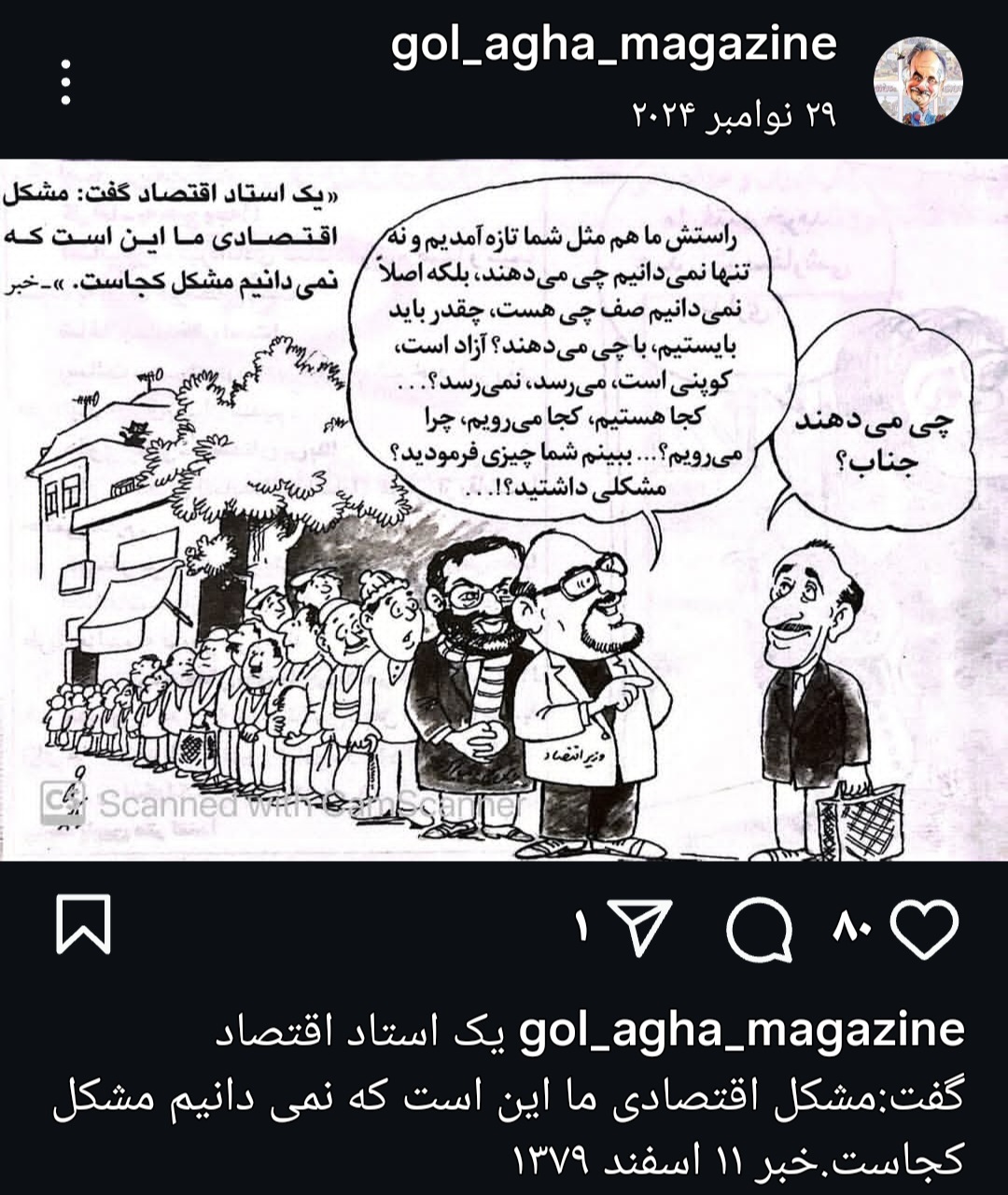Save this post with the bookmark icon

point(84,924)
